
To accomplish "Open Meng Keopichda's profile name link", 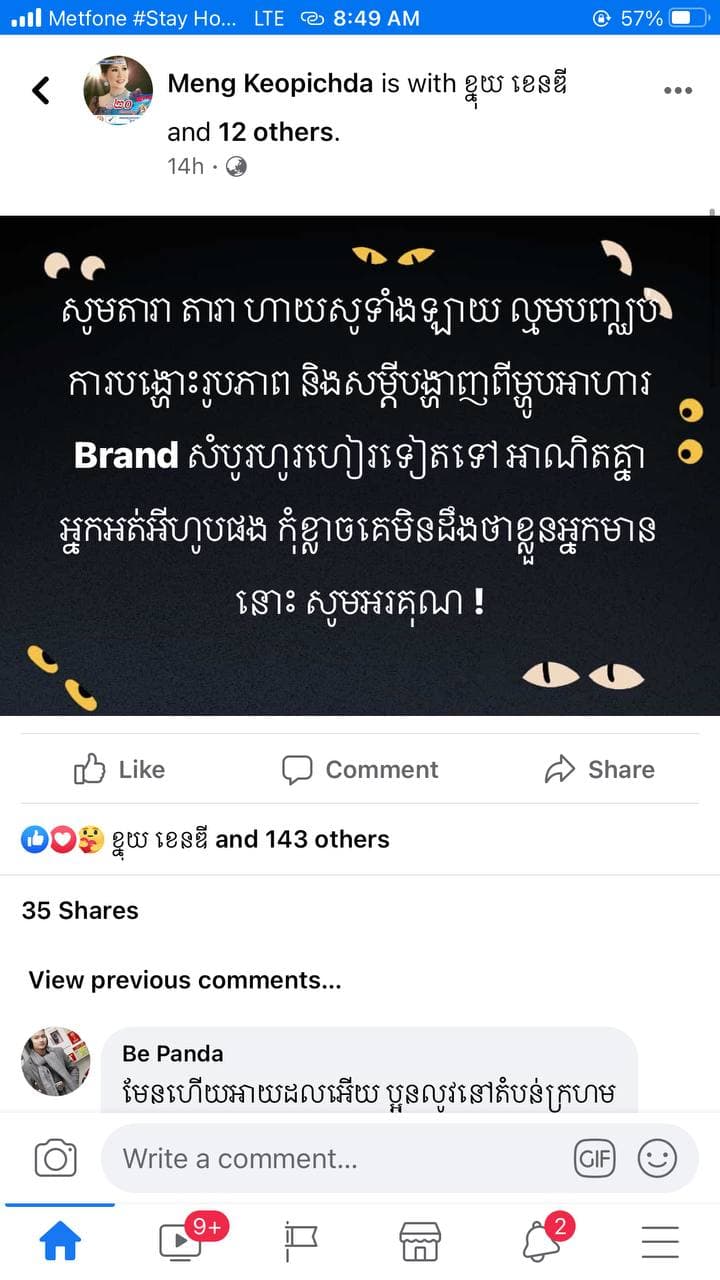I will click(270, 83).
